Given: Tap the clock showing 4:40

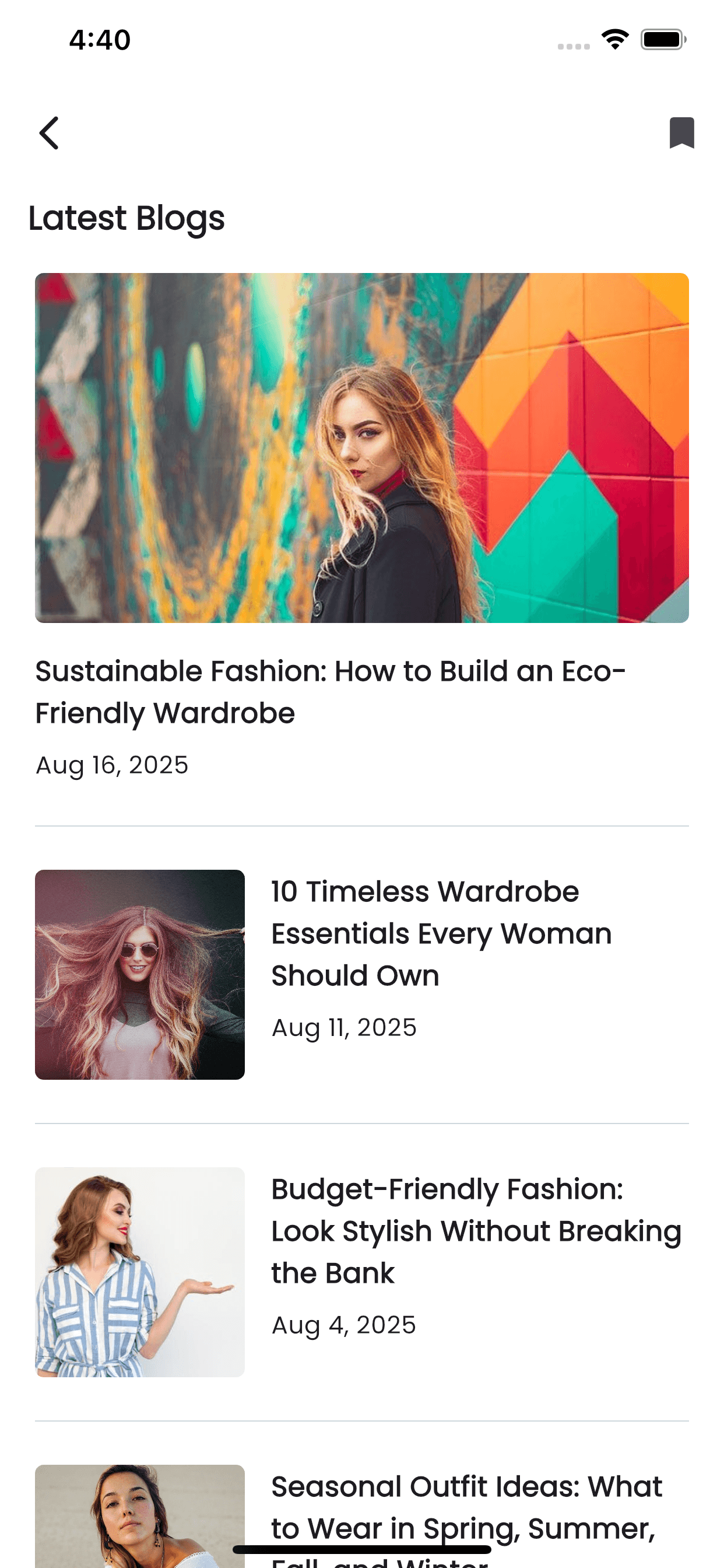Looking at the screenshot, I should coord(99,39).
